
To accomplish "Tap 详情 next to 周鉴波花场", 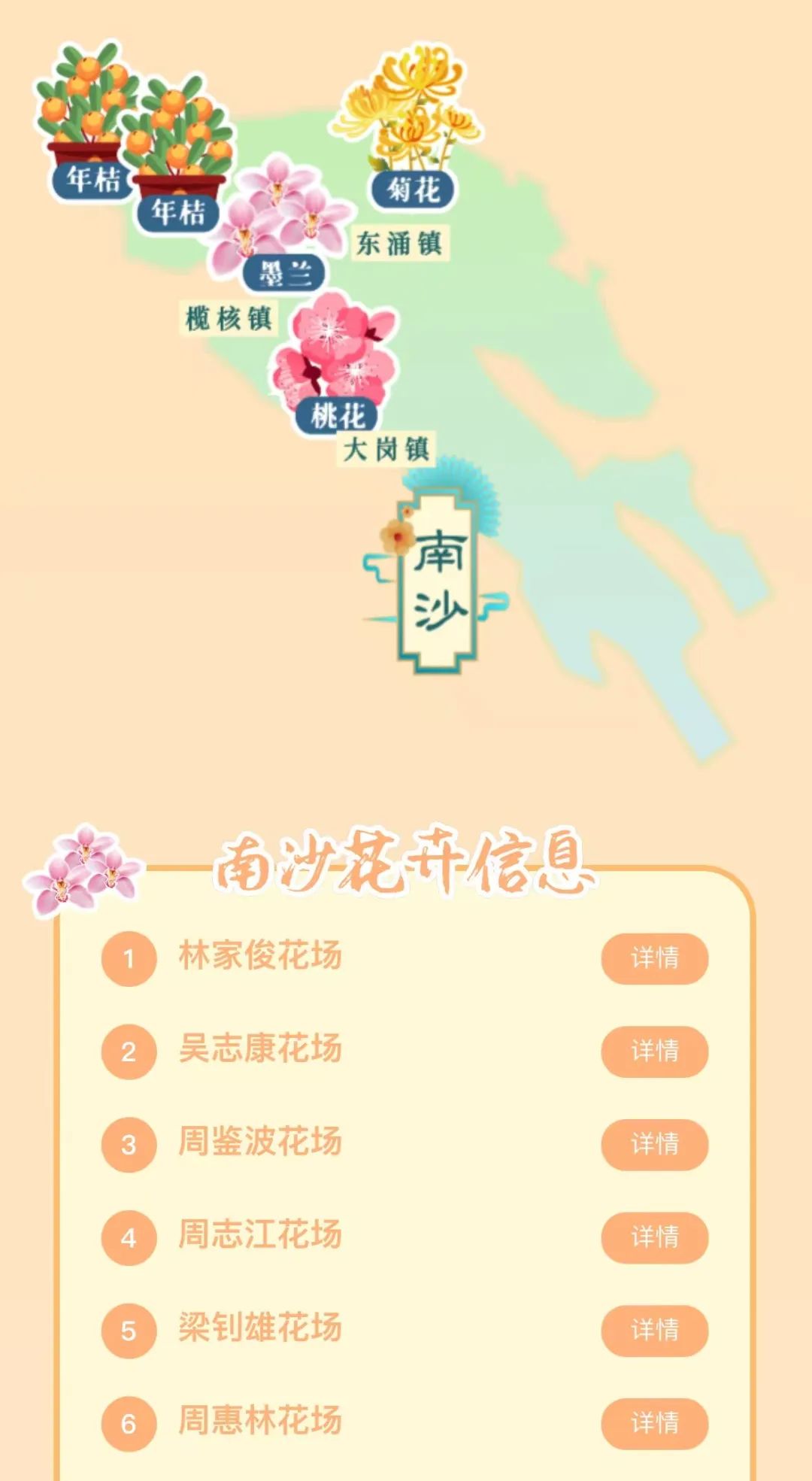I will click(654, 1144).
